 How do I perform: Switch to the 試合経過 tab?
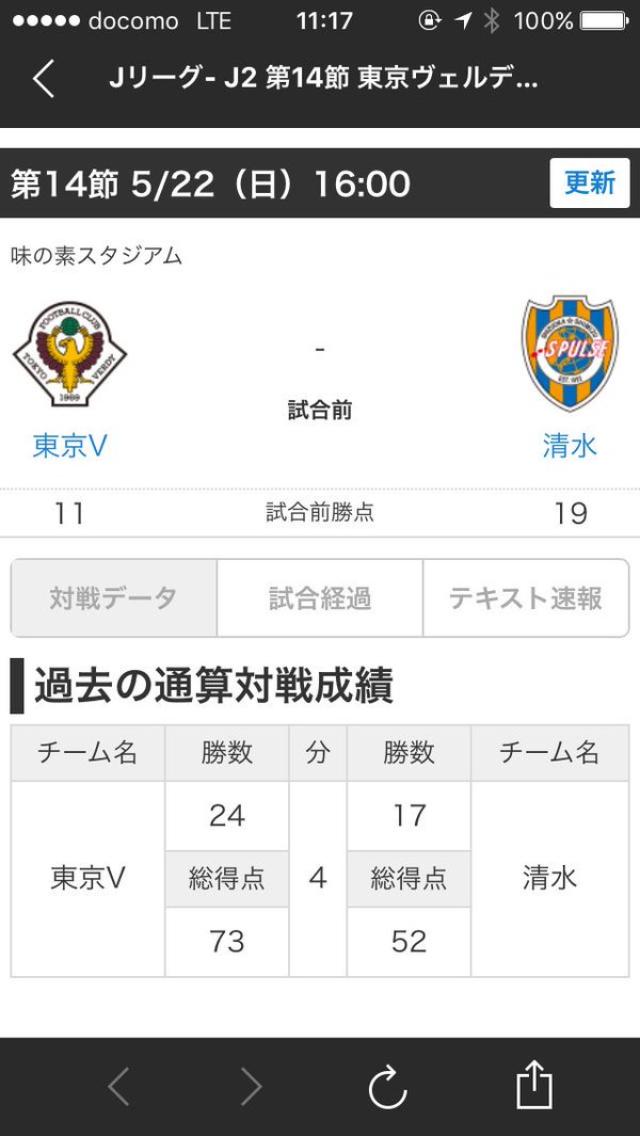pyautogui.click(x=320, y=598)
